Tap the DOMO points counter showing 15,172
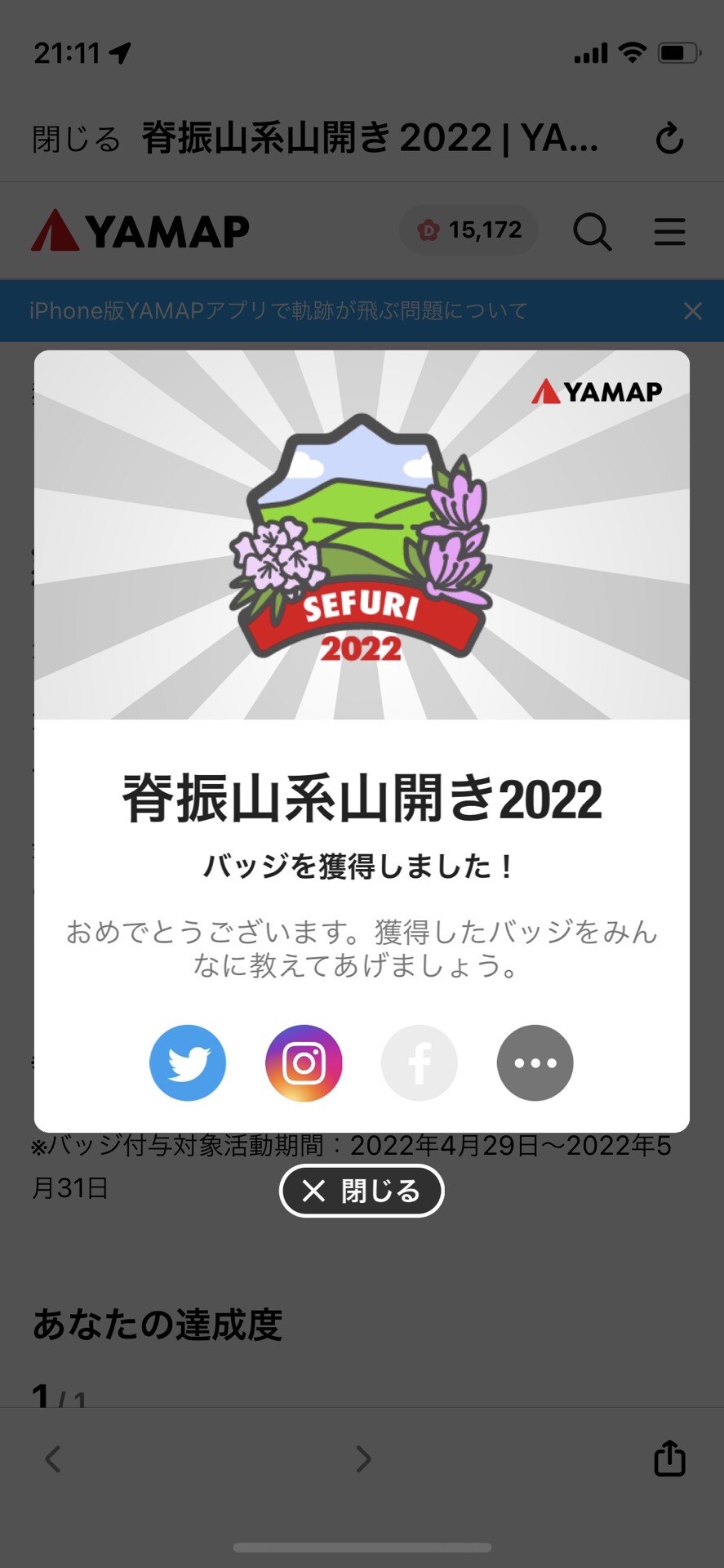Image resolution: width=724 pixels, height=1568 pixels. coord(469,229)
